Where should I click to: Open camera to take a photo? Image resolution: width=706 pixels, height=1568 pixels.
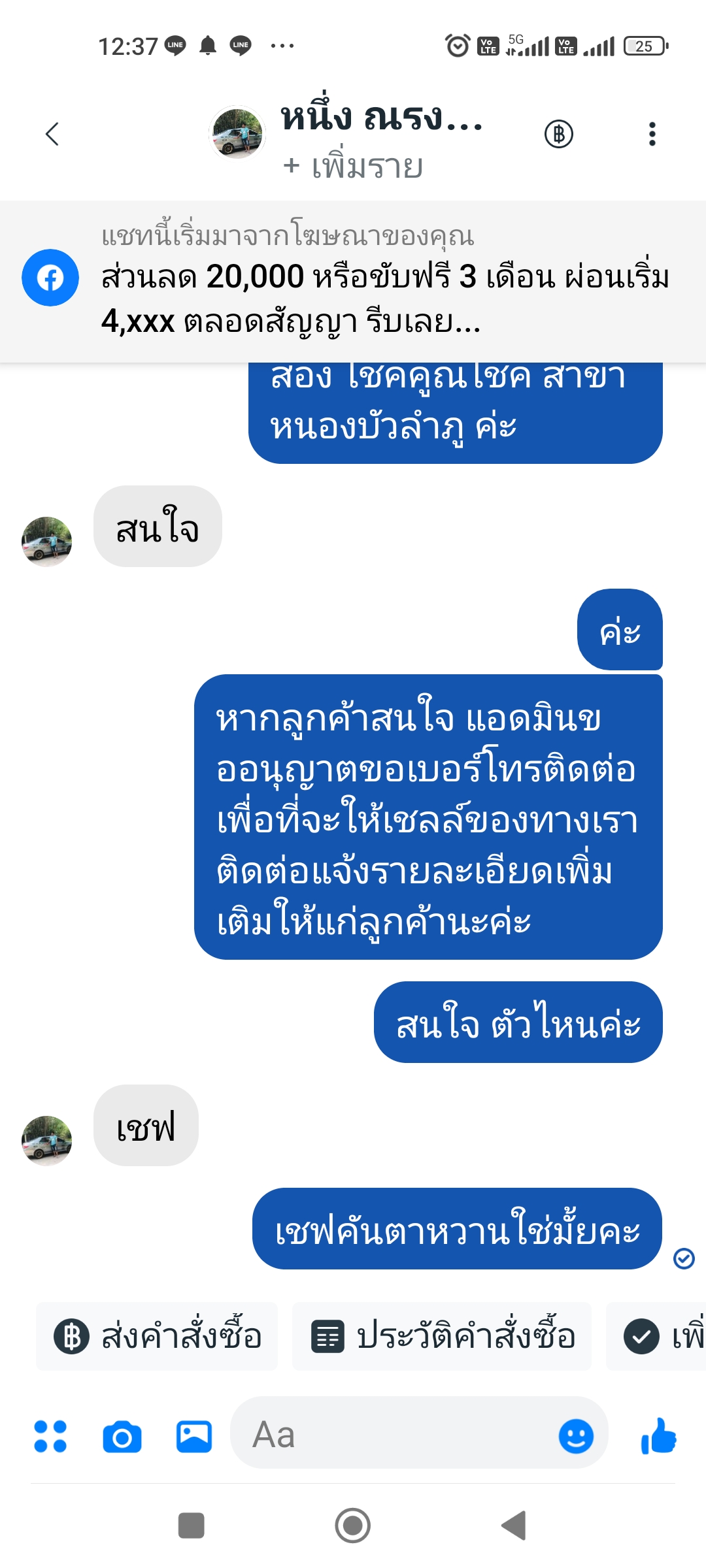[122, 1436]
